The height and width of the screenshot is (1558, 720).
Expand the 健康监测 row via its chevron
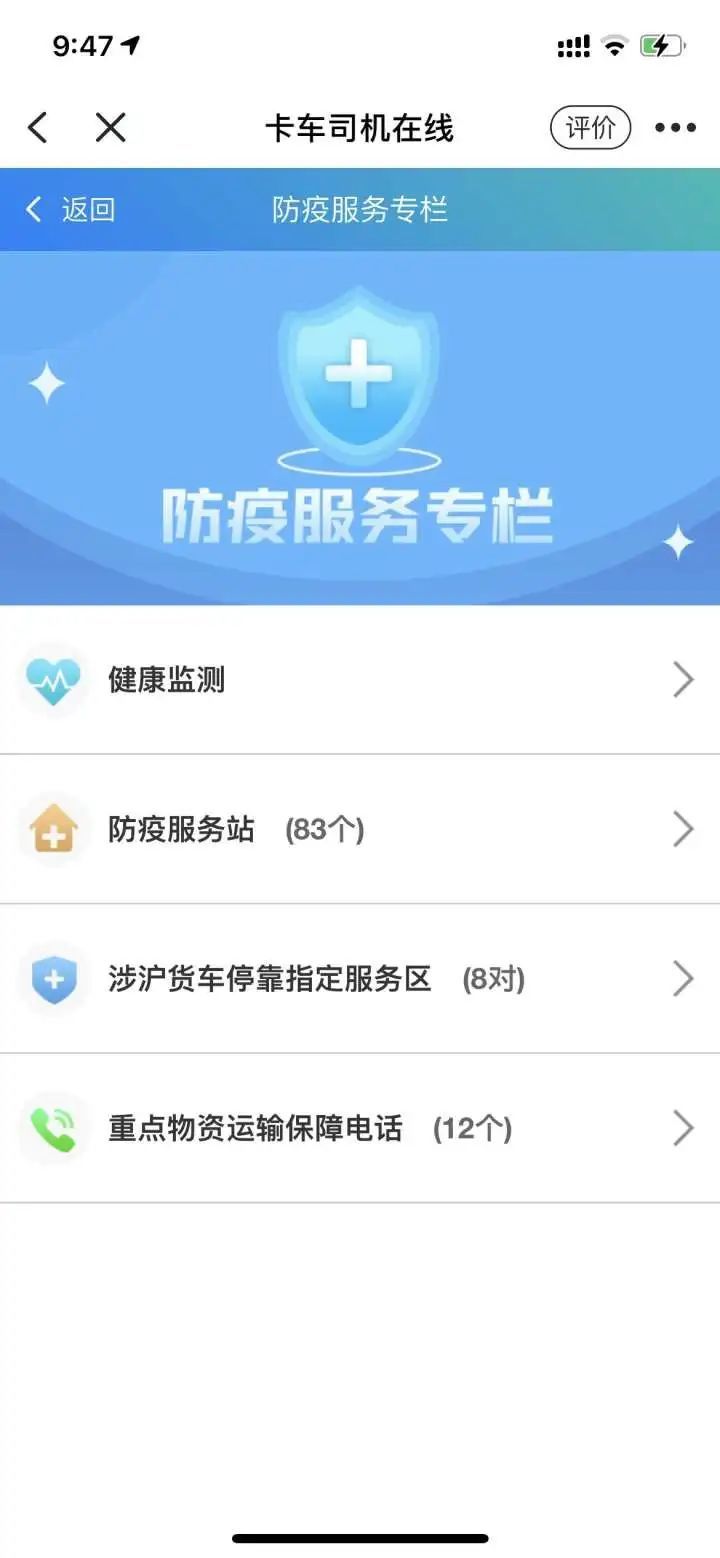(684, 679)
